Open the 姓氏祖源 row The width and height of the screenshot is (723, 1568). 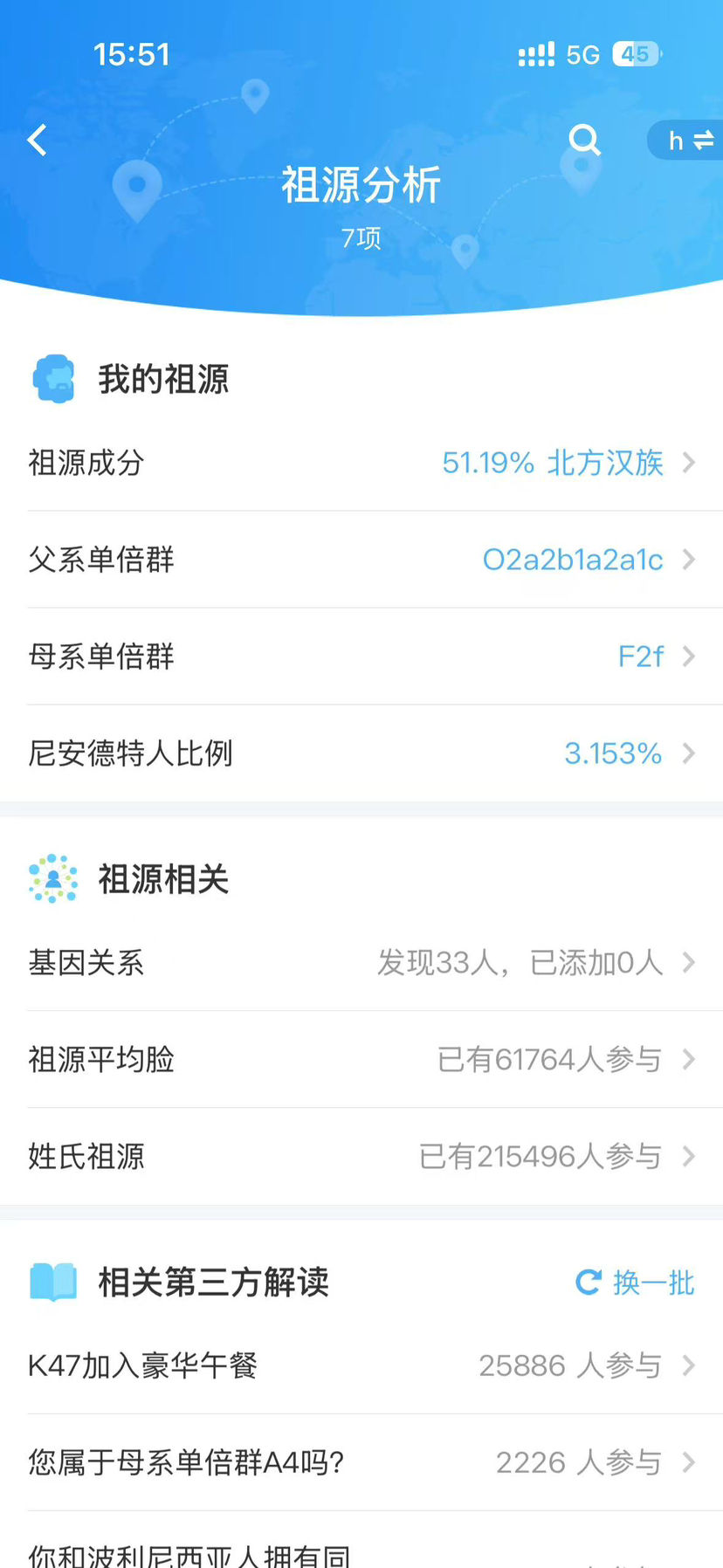pos(361,1157)
